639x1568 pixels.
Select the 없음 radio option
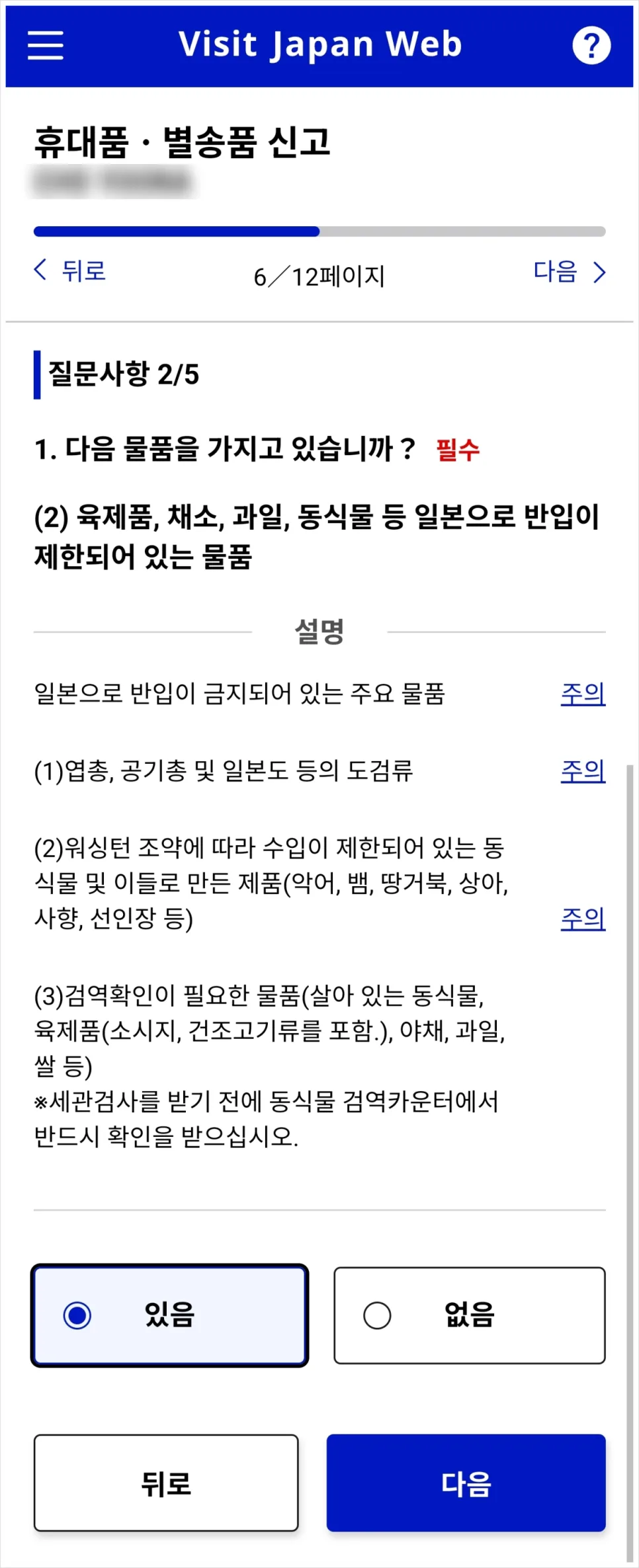tap(470, 1315)
